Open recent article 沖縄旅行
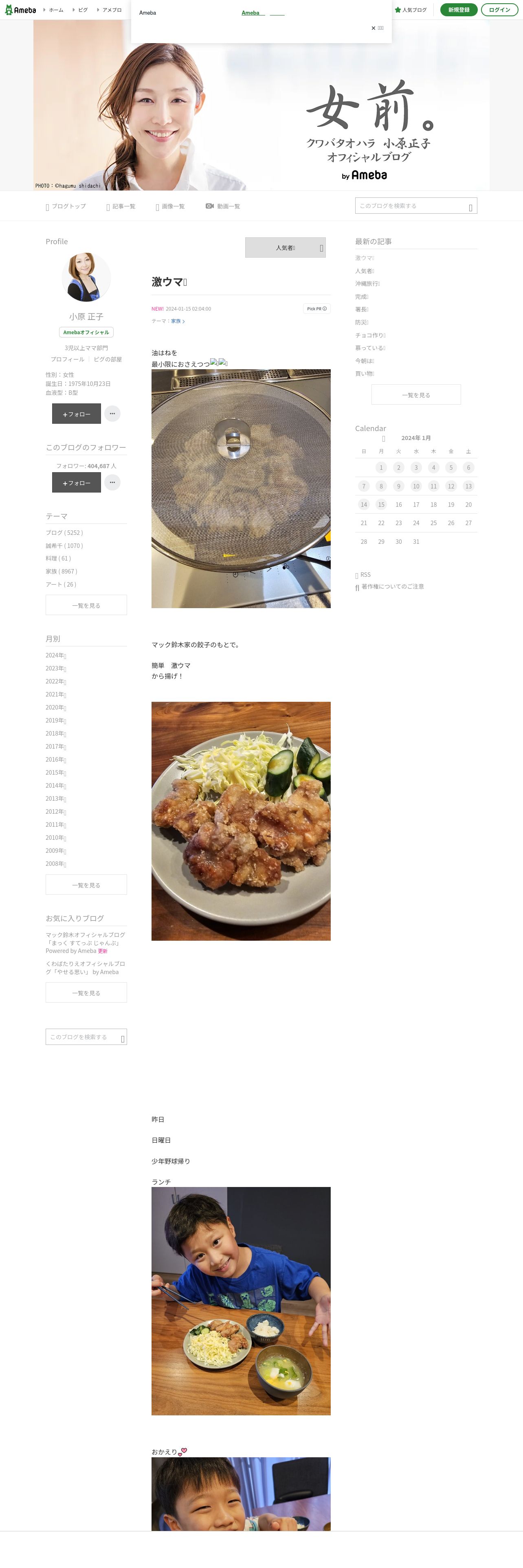The height and width of the screenshot is (1568, 523). 367,284
